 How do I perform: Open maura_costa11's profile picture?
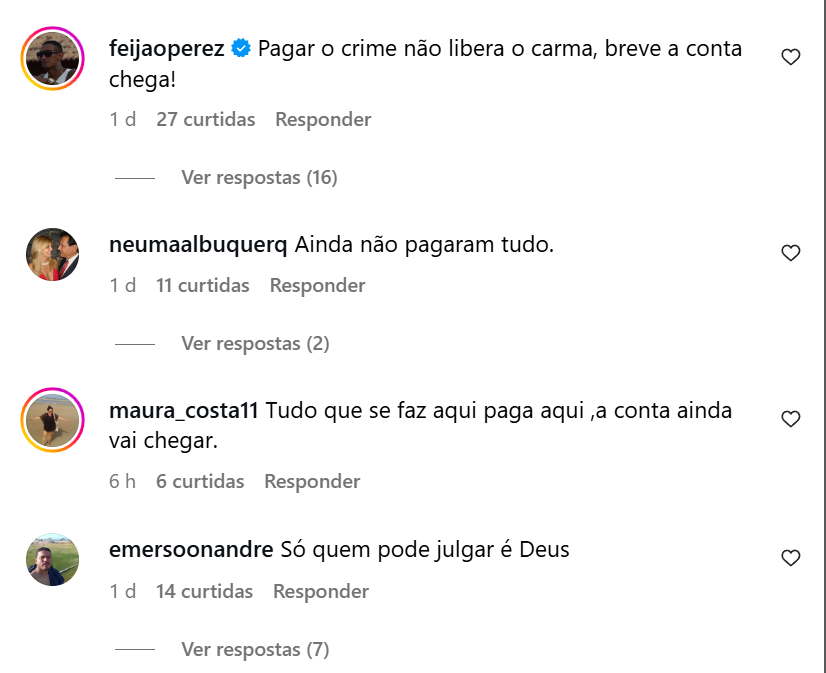(x=51, y=420)
